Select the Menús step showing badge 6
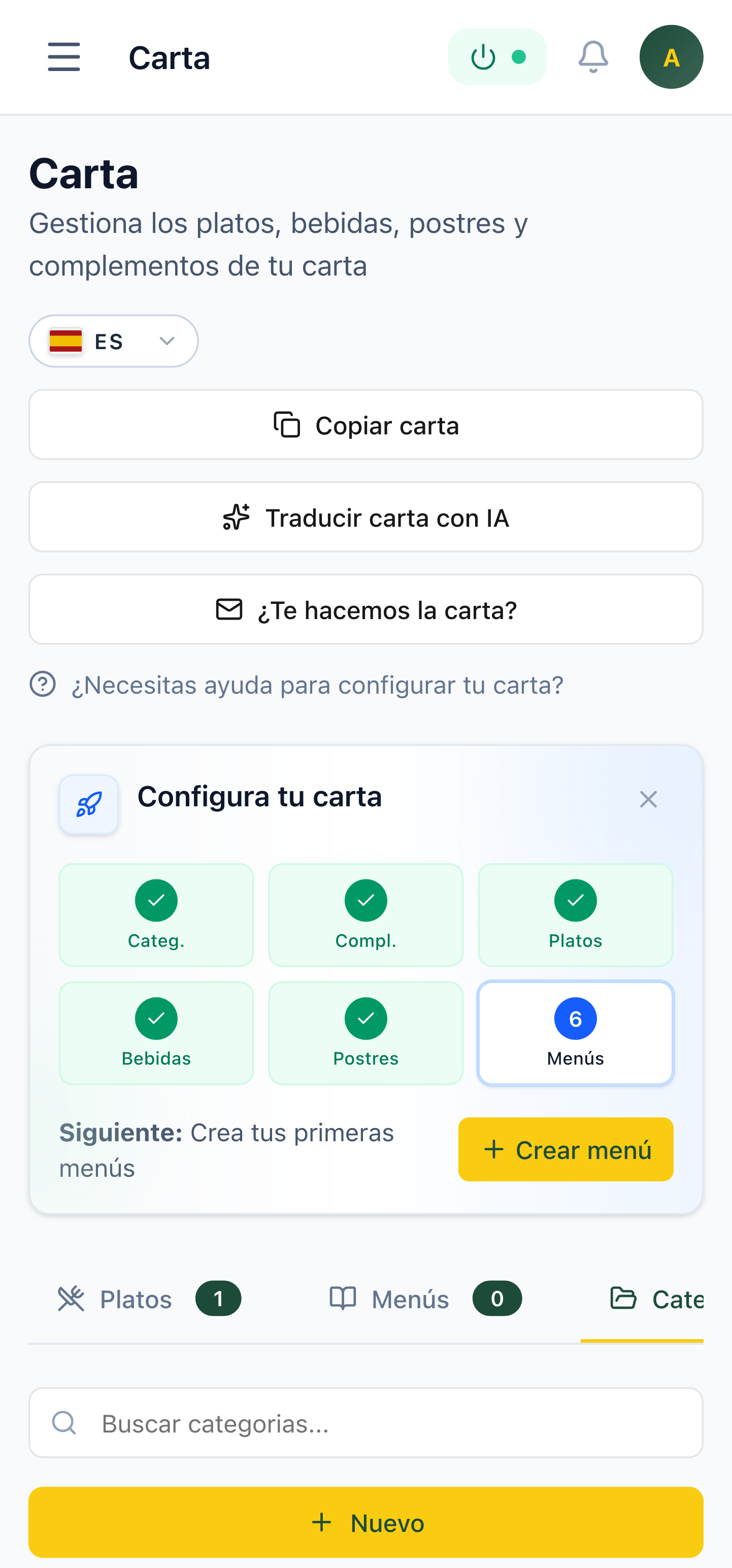Screen dimensions: 732x1568 (x=575, y=1032)
